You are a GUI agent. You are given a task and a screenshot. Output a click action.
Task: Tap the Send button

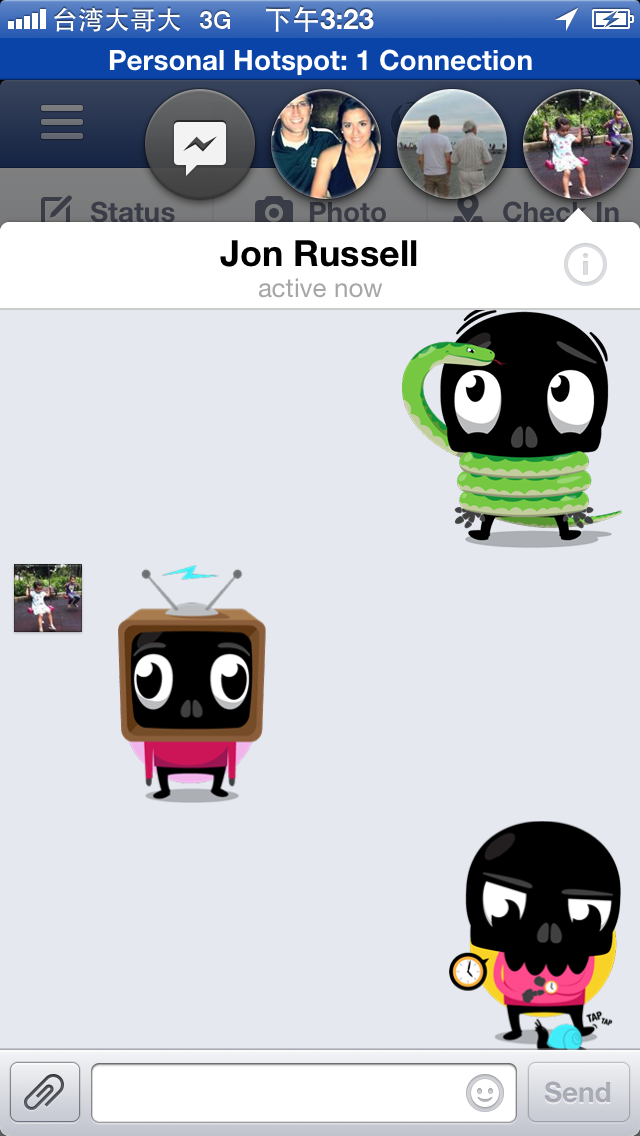click(578, 1092)
